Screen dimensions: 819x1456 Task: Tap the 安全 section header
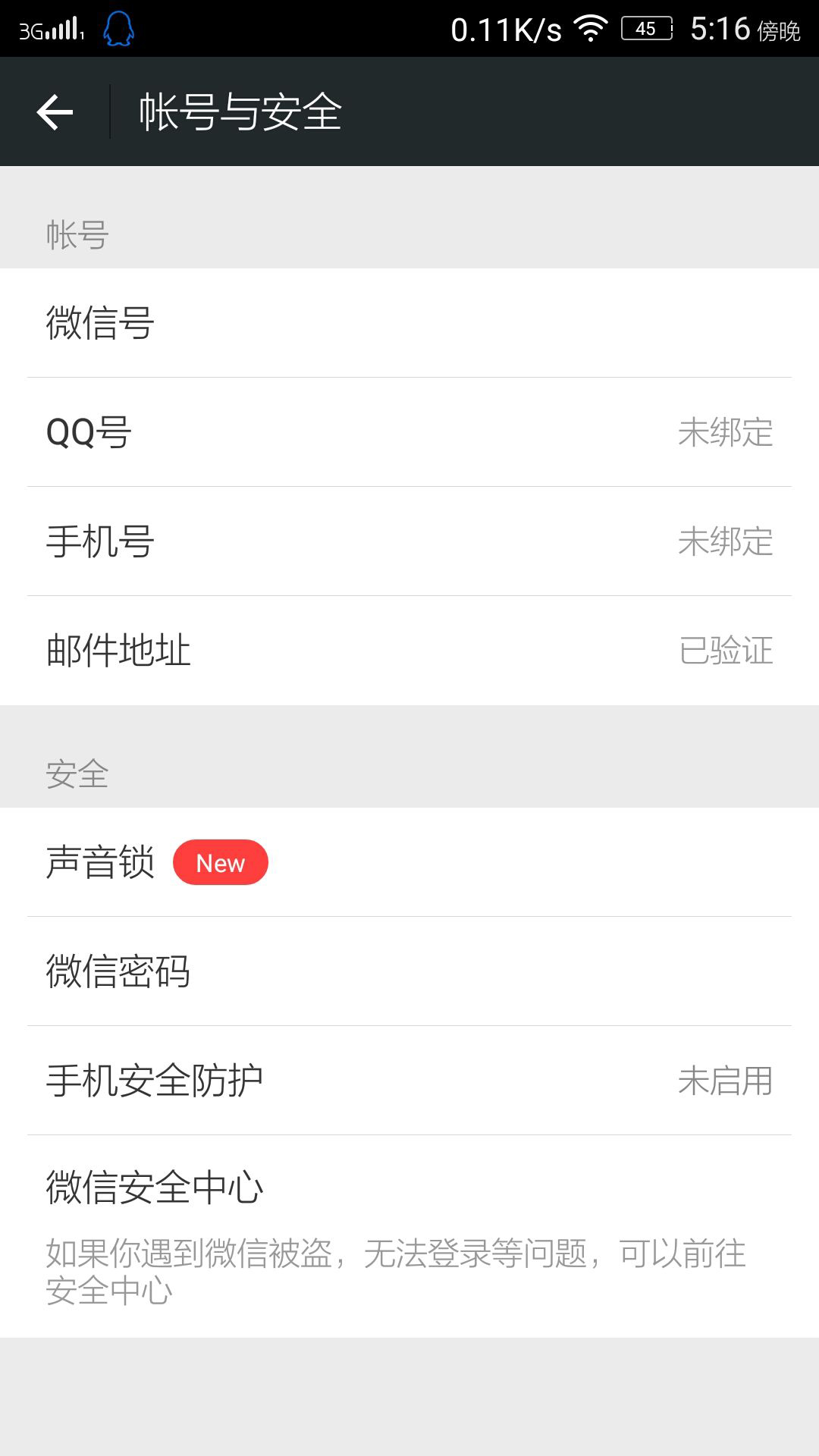[x=76, y=773]
